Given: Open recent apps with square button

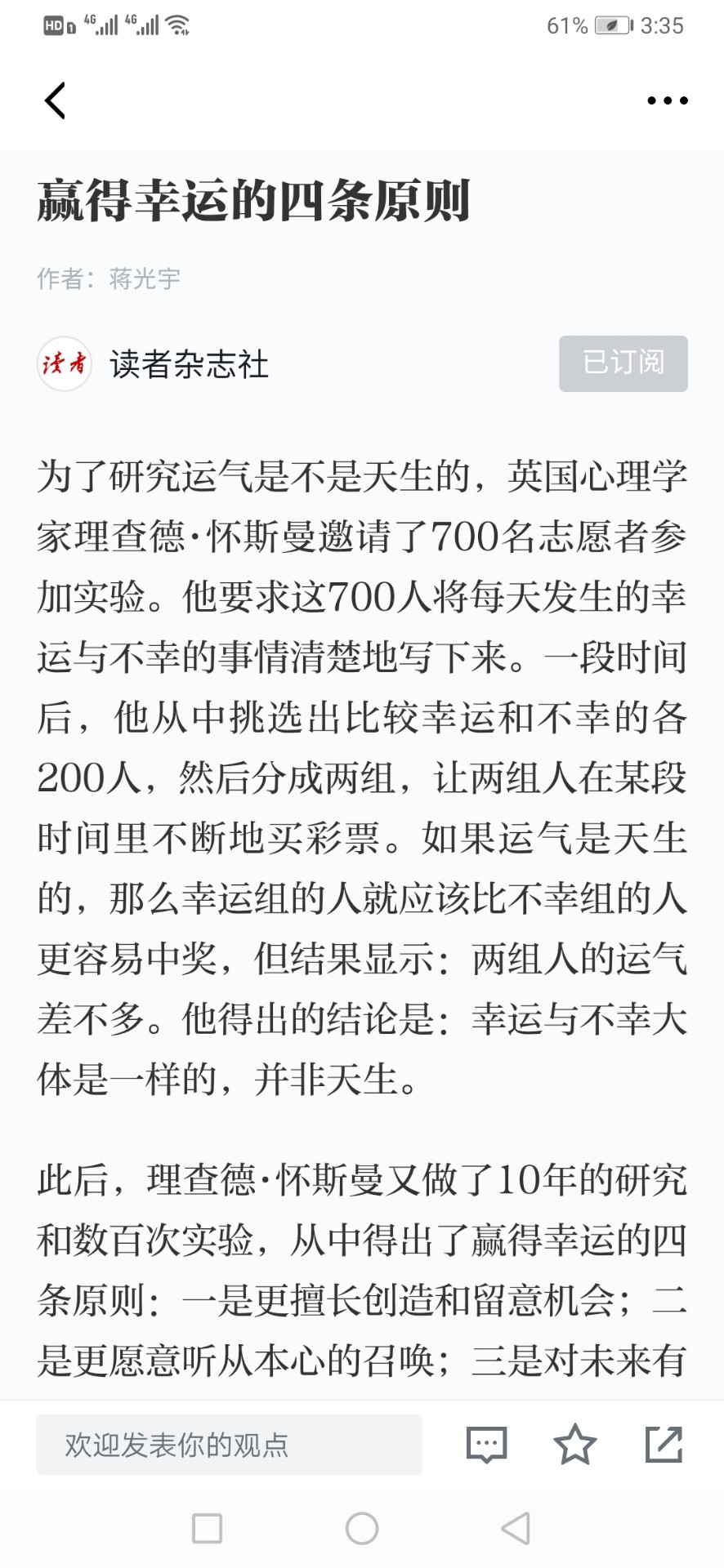Looking at the screenshot, I should click(207, 1528).
